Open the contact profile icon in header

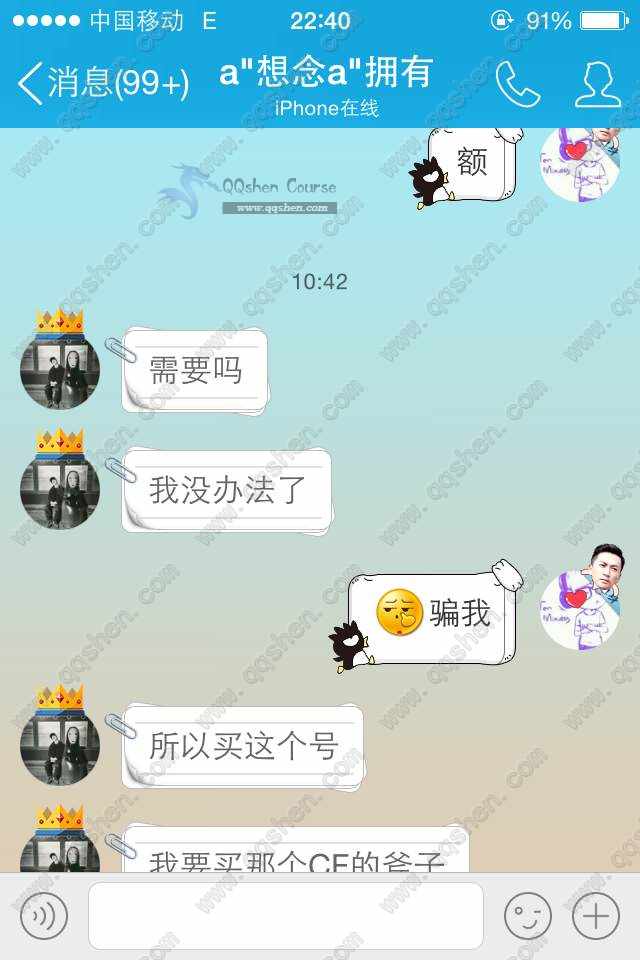pyautogui.click(x=598, y=85)
